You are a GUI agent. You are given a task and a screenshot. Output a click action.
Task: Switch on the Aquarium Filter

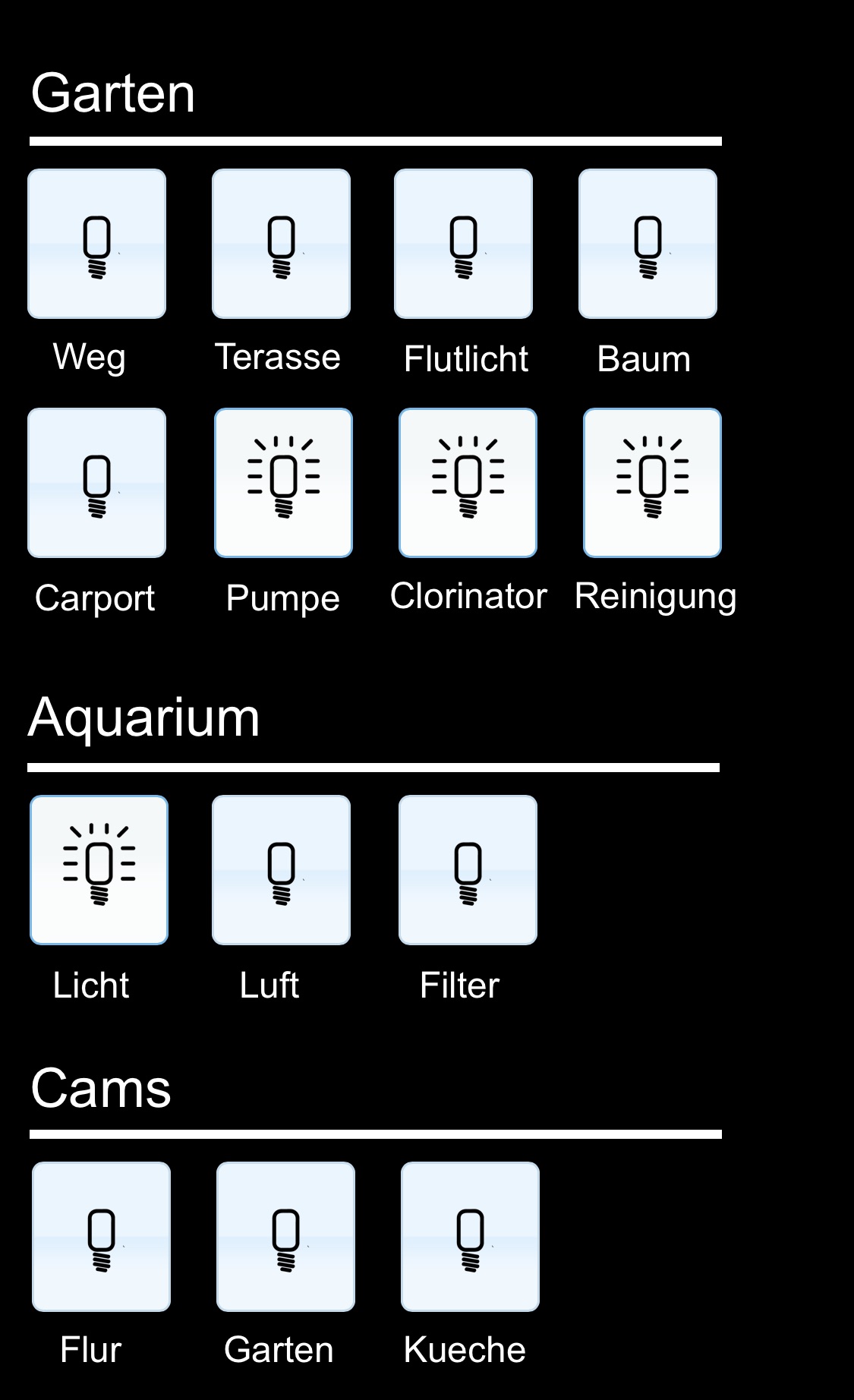point(468,870)
